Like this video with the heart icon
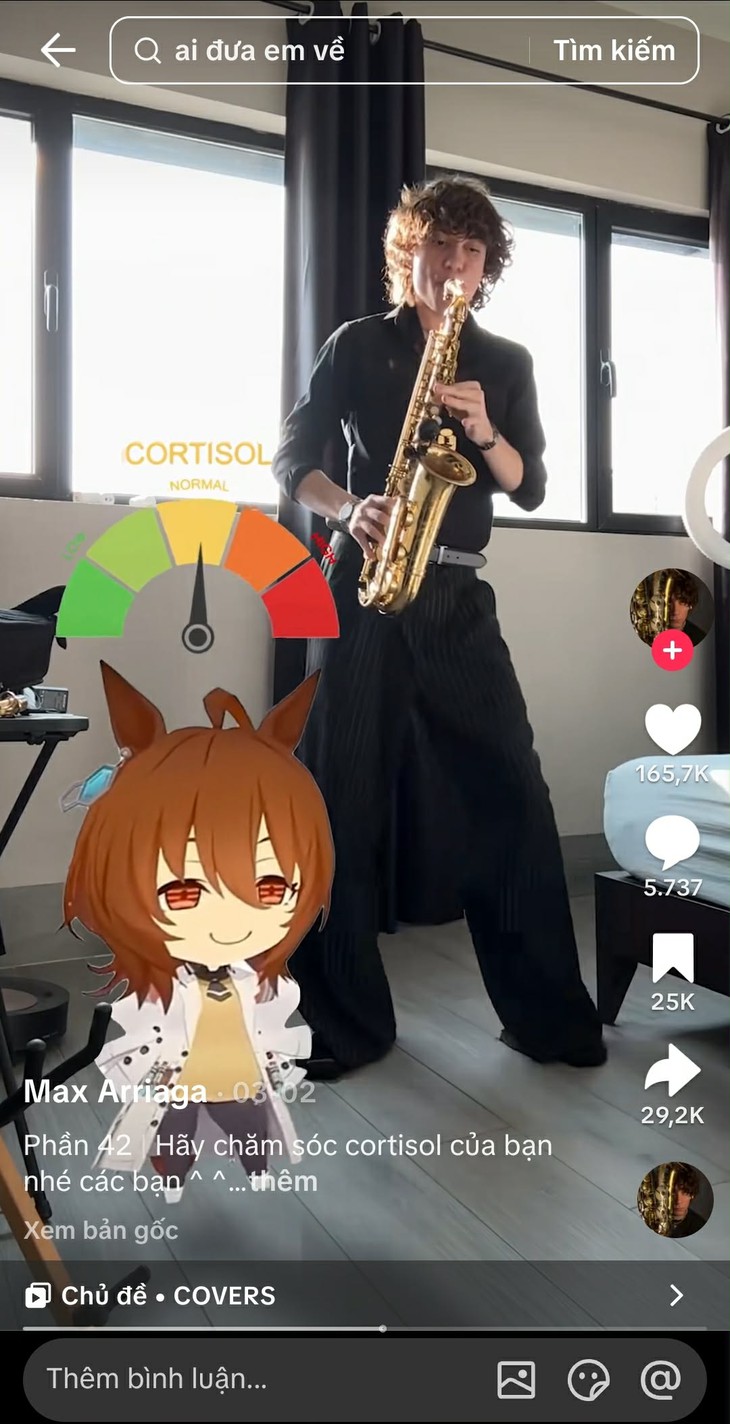730x1424 pixels. point(672,729)
